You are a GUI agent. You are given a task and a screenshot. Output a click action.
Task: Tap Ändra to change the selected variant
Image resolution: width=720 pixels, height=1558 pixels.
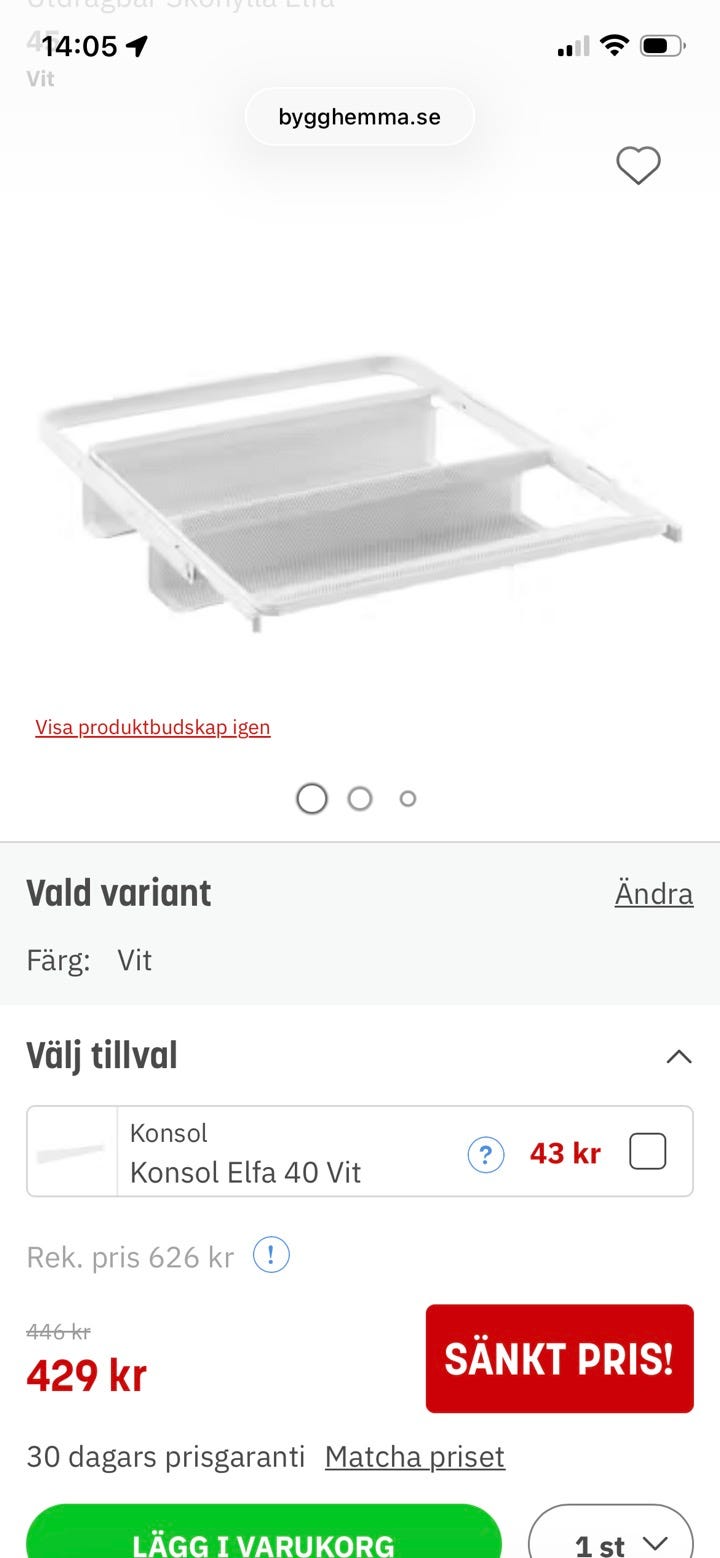click(x=654, y=894)
